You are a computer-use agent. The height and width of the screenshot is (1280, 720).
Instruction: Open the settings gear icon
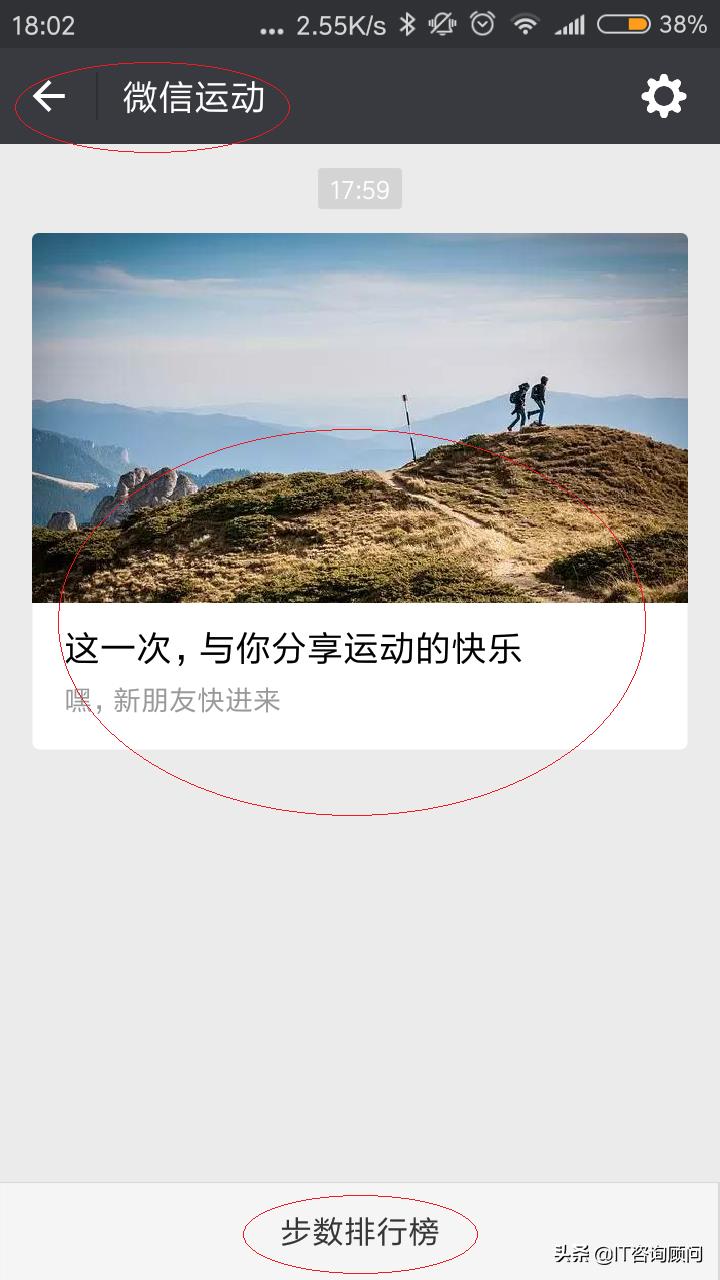pos(663,96)
